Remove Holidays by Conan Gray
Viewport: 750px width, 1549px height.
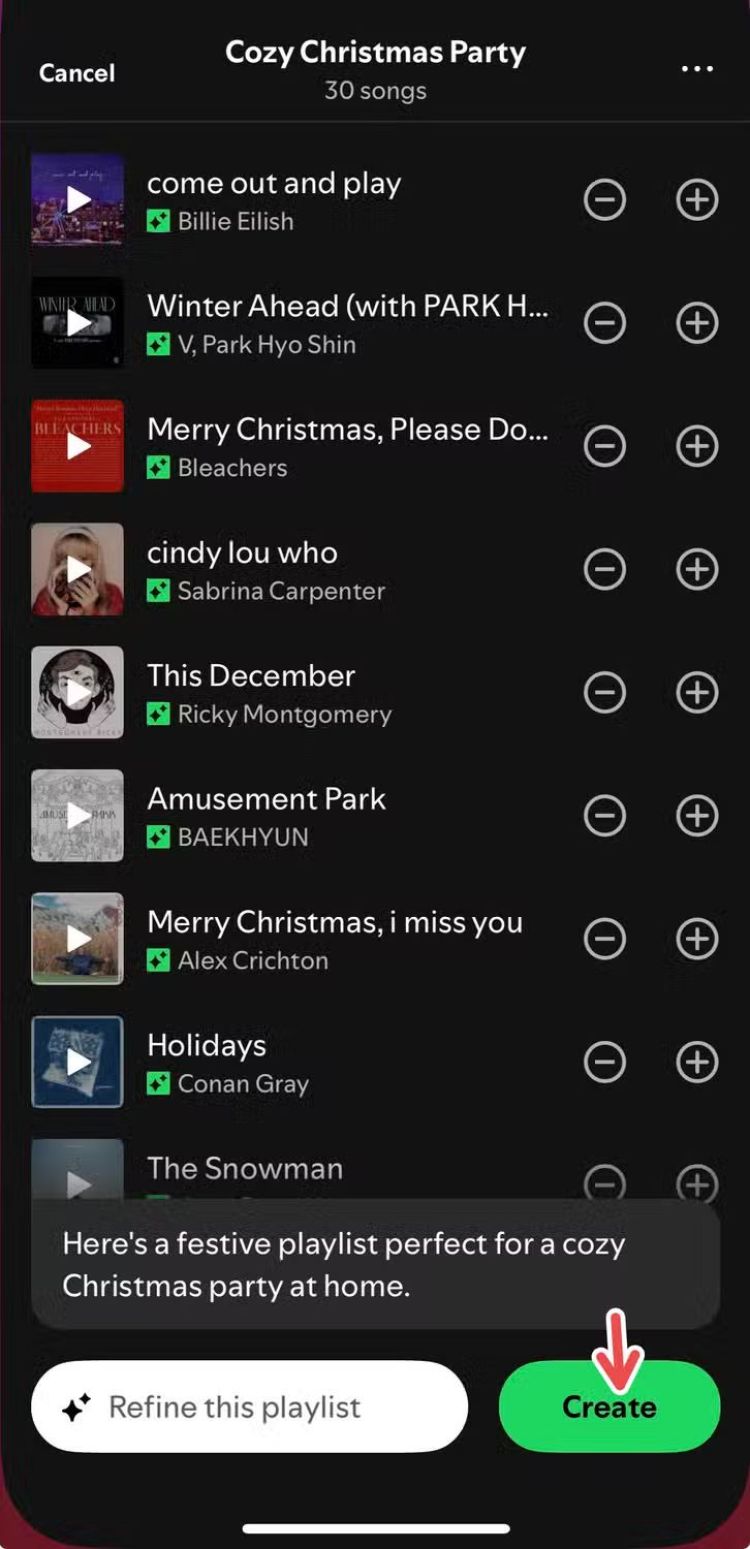[605, 1061]
